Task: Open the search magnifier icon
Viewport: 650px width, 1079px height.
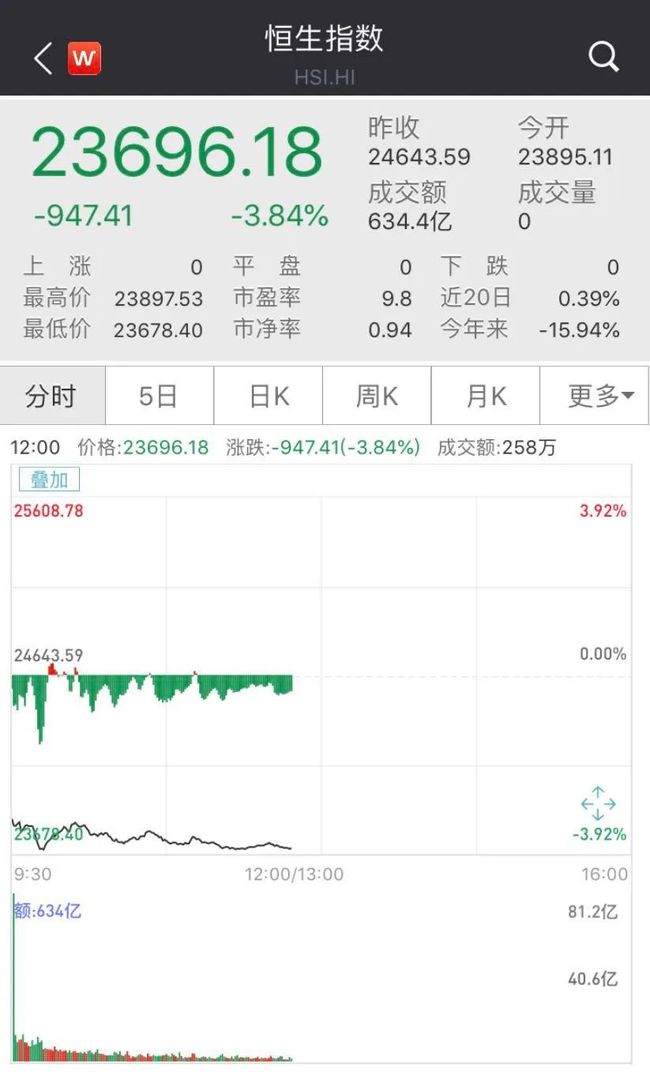Action: tap(603, 56)
